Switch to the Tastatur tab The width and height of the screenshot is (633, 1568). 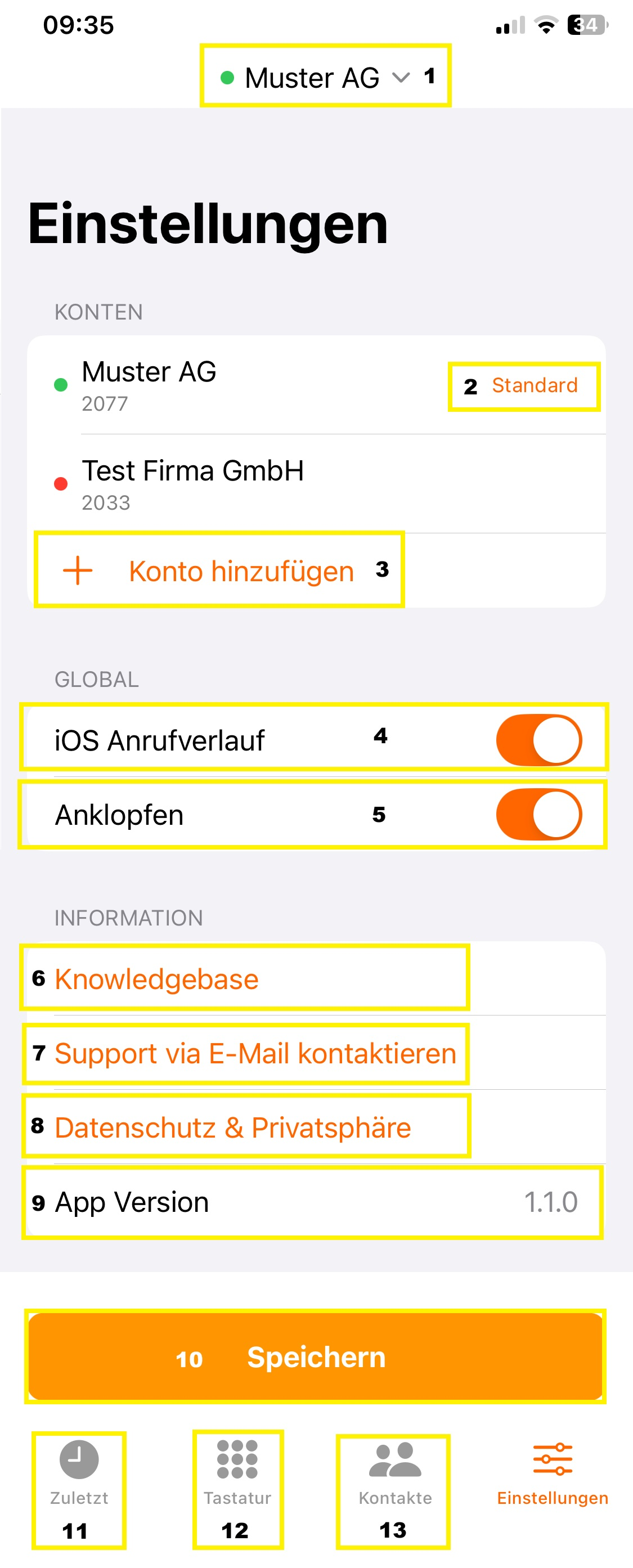coord(237,1471)
